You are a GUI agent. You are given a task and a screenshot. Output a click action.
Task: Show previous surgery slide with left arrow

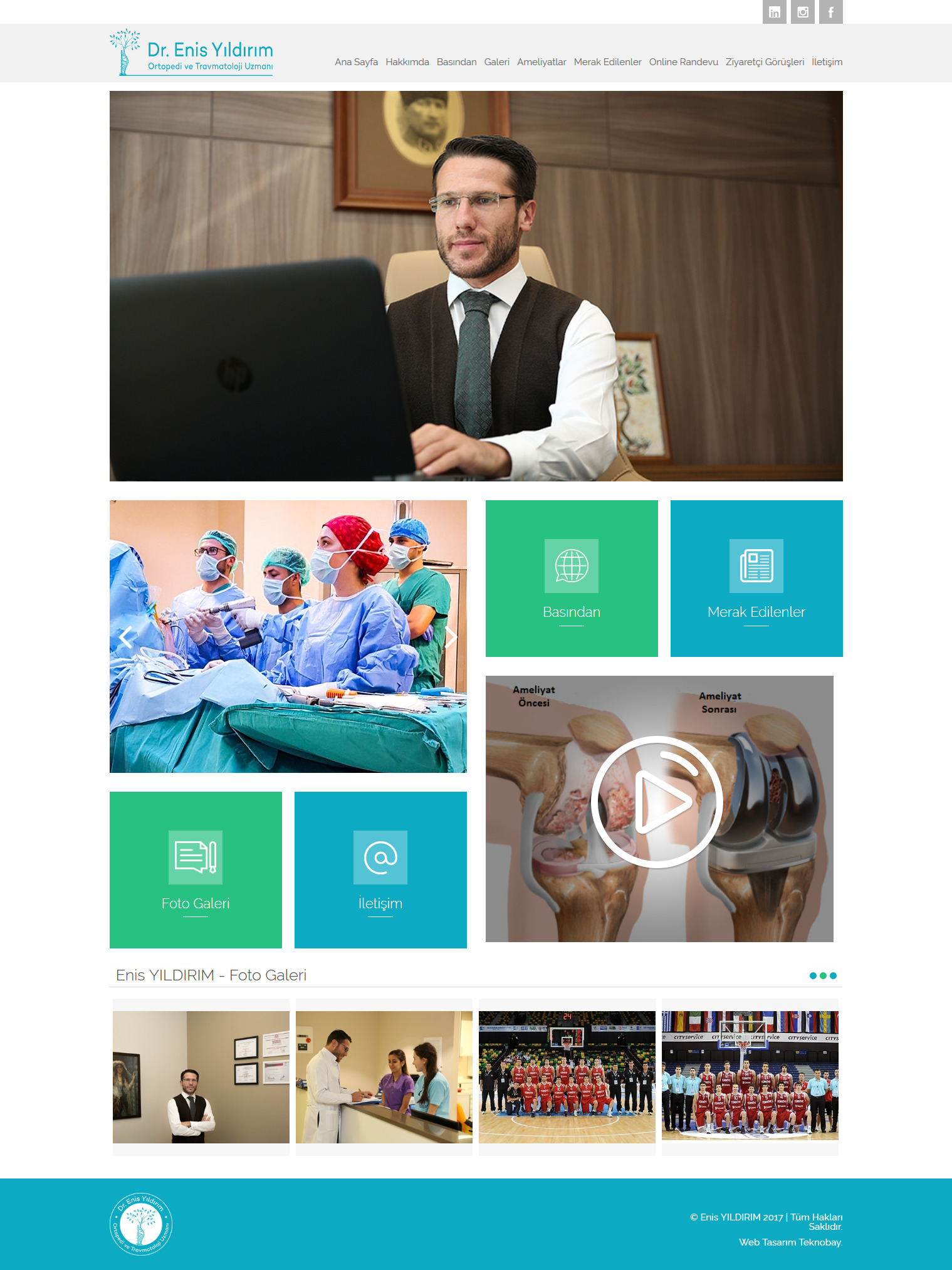(x=125, y=637)
